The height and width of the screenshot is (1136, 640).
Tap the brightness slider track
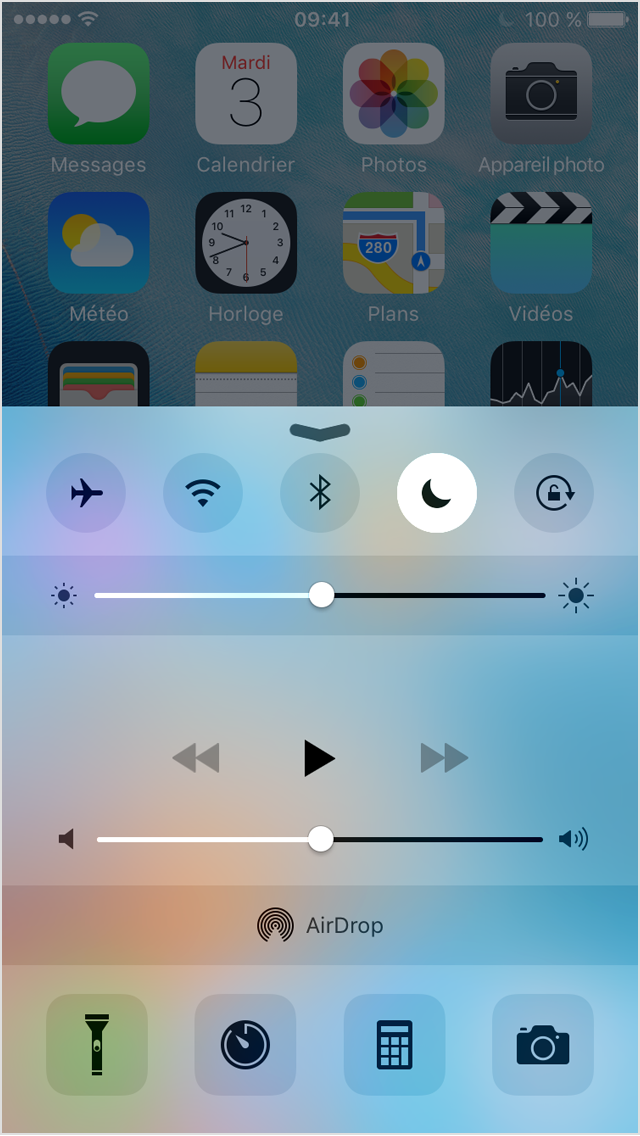[320, 596]
